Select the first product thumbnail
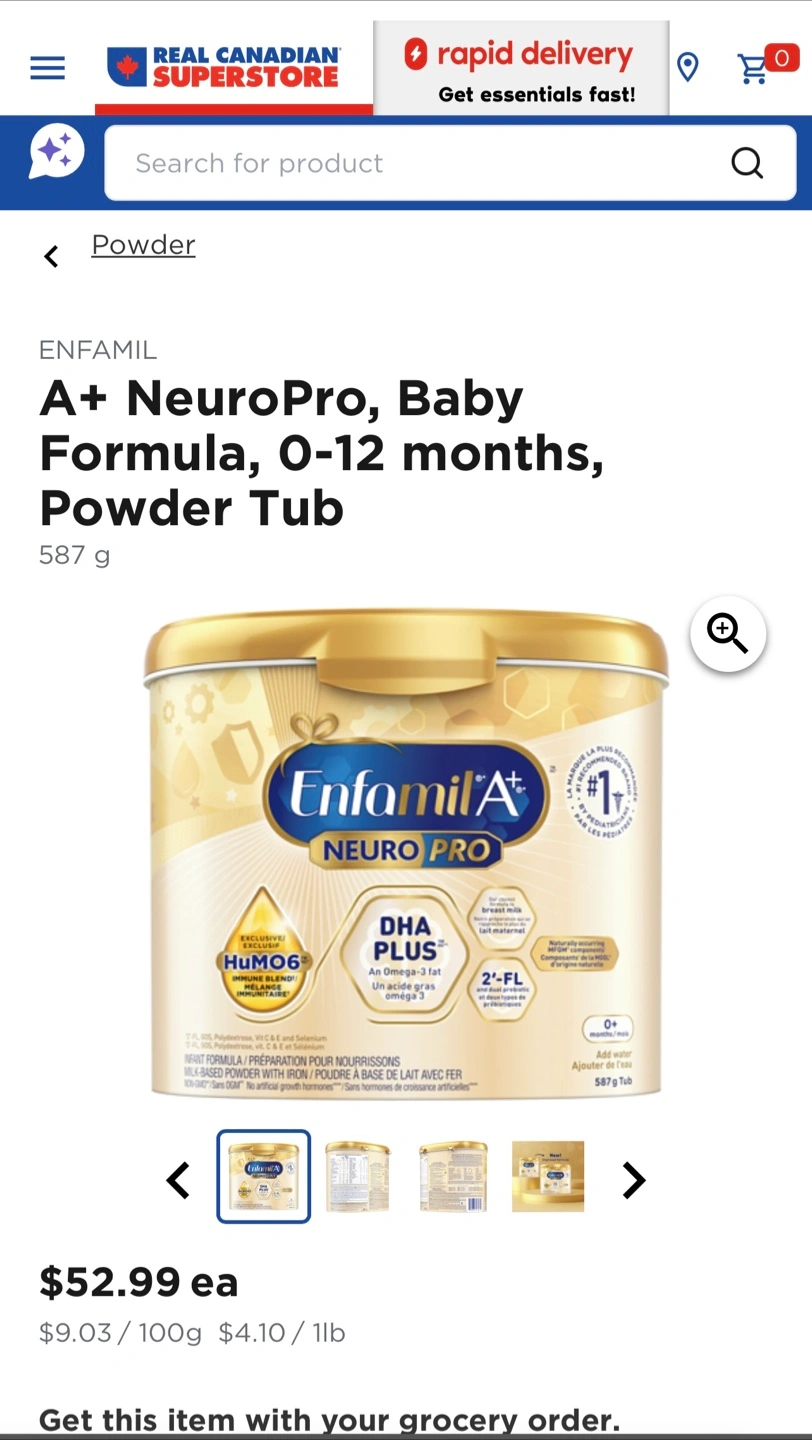The image size is (812, 1440). [264, 1177]
